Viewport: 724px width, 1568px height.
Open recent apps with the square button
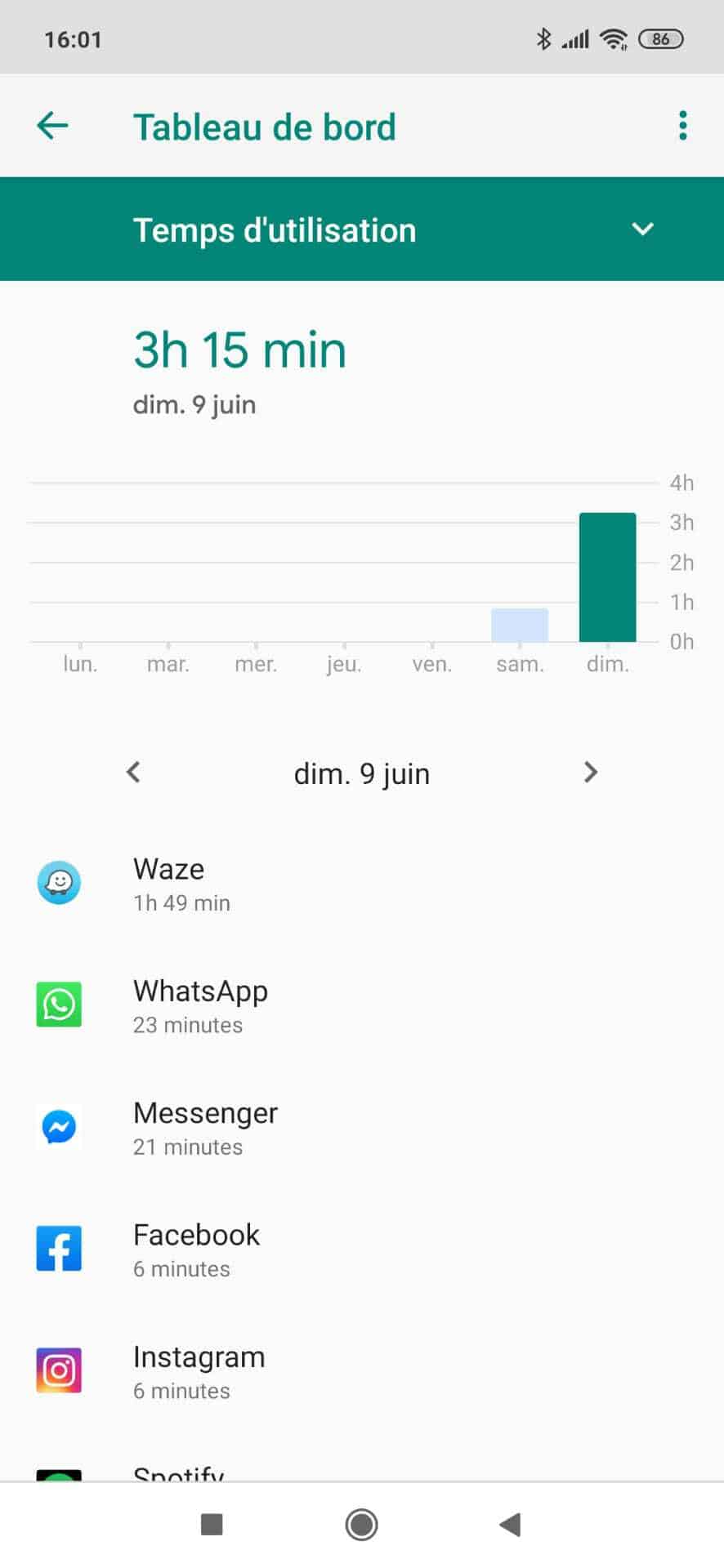[x=212, y=1524]
